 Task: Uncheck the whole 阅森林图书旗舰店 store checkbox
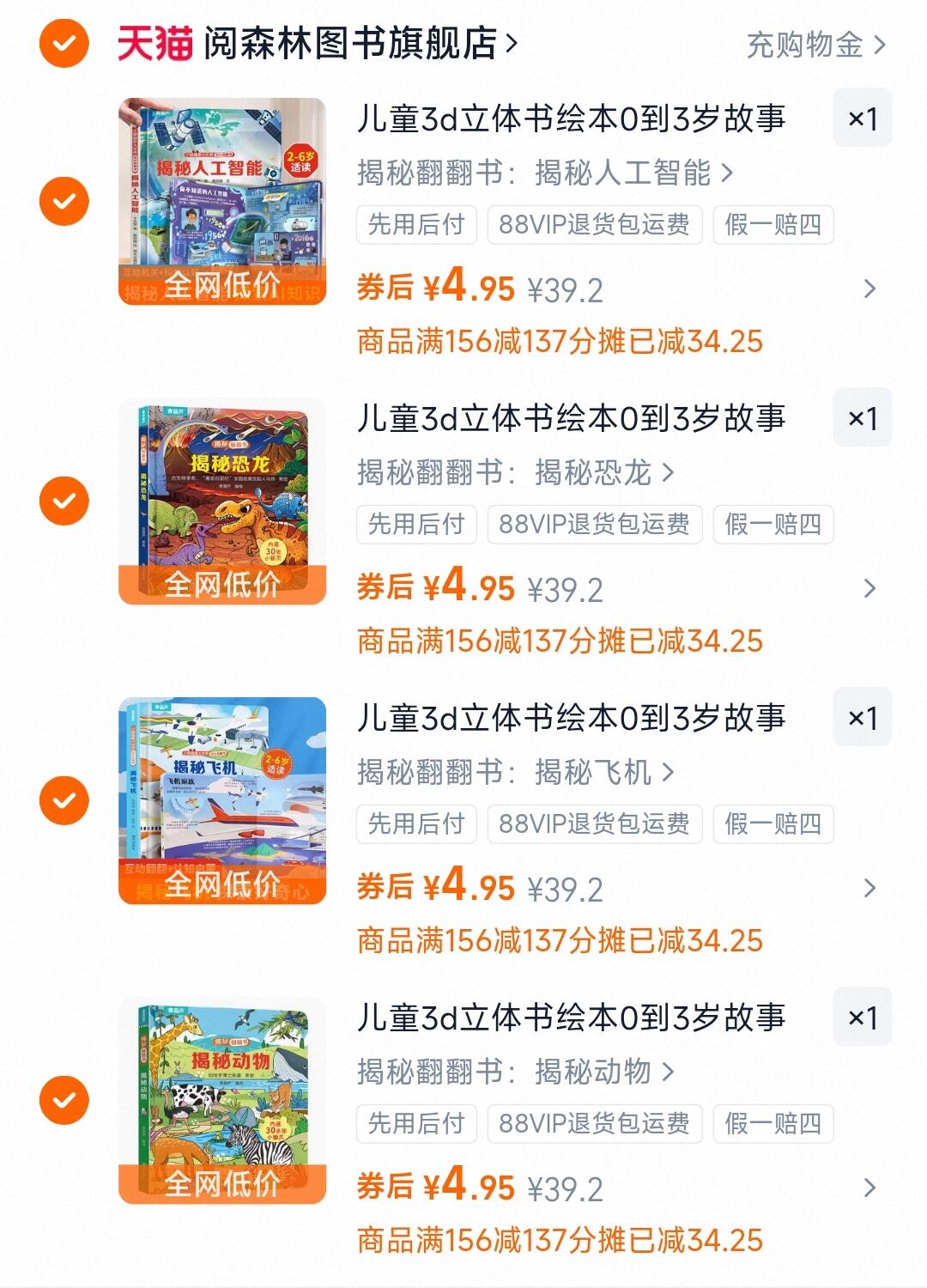coord(64,43)
